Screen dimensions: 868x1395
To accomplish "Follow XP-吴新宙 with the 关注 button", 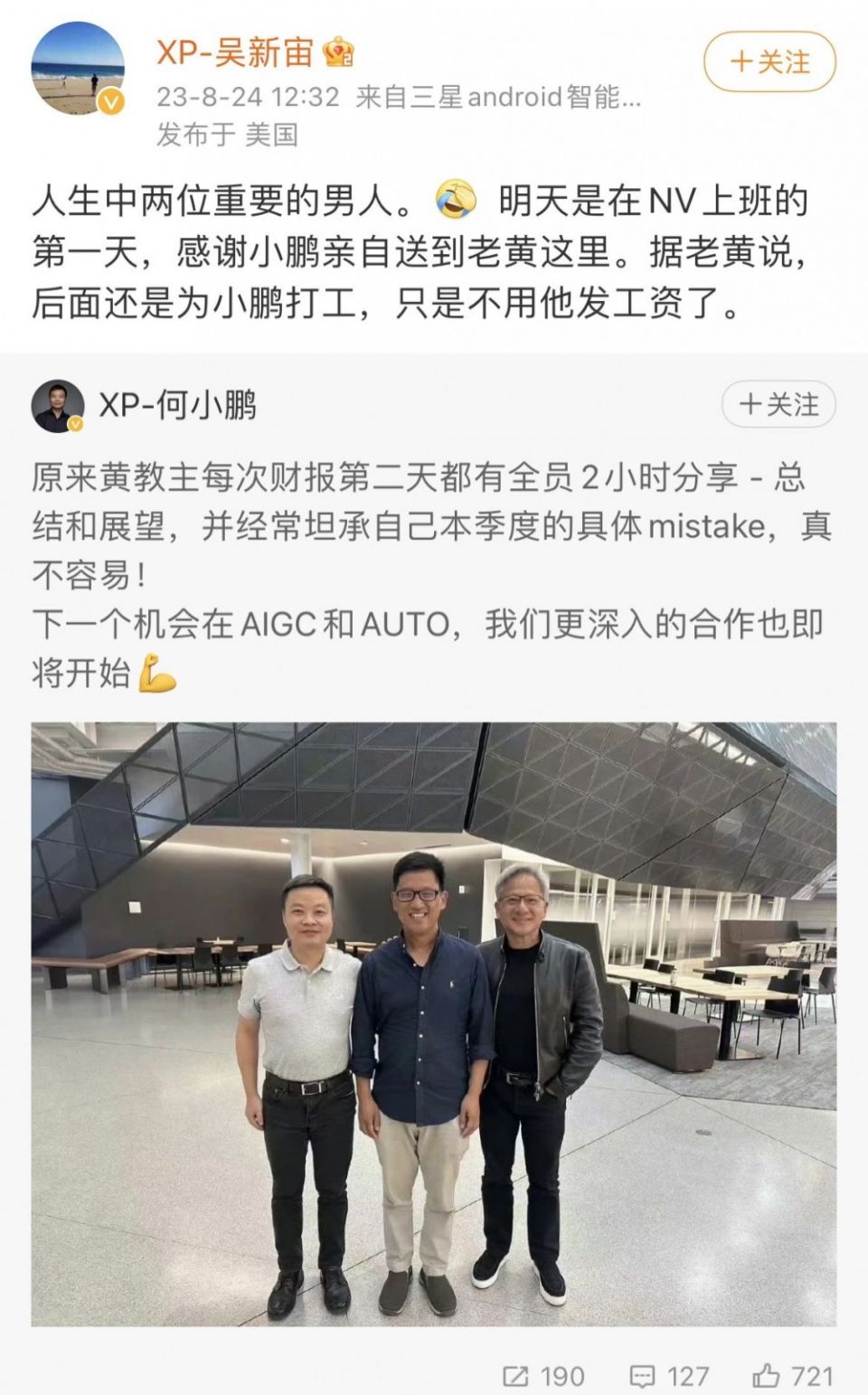I will click(x=769, y=61).
